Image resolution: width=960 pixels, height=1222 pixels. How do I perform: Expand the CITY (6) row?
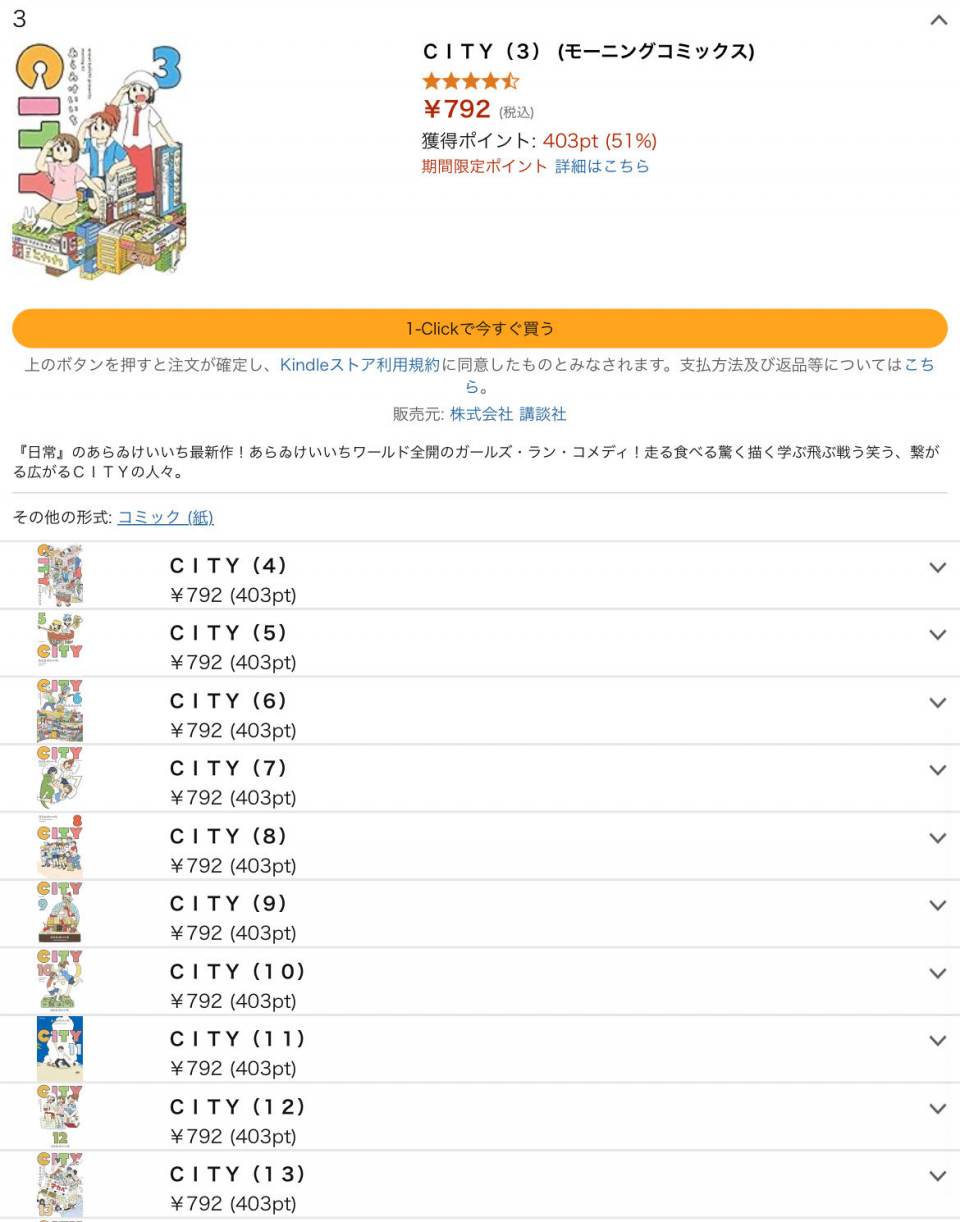pyautogui.click(x=937, y=703)
